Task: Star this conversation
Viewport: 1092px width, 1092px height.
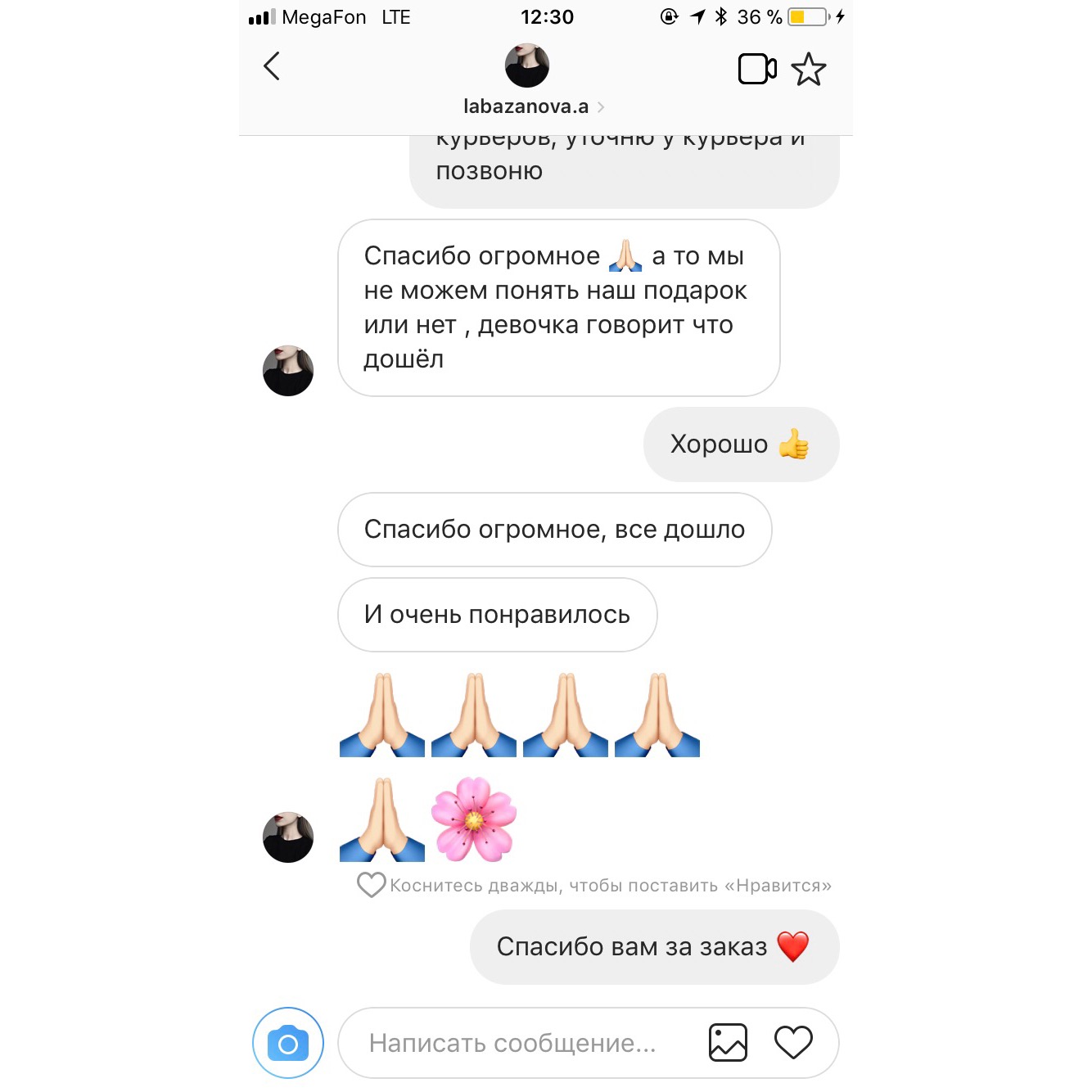Action: [809, 69]
